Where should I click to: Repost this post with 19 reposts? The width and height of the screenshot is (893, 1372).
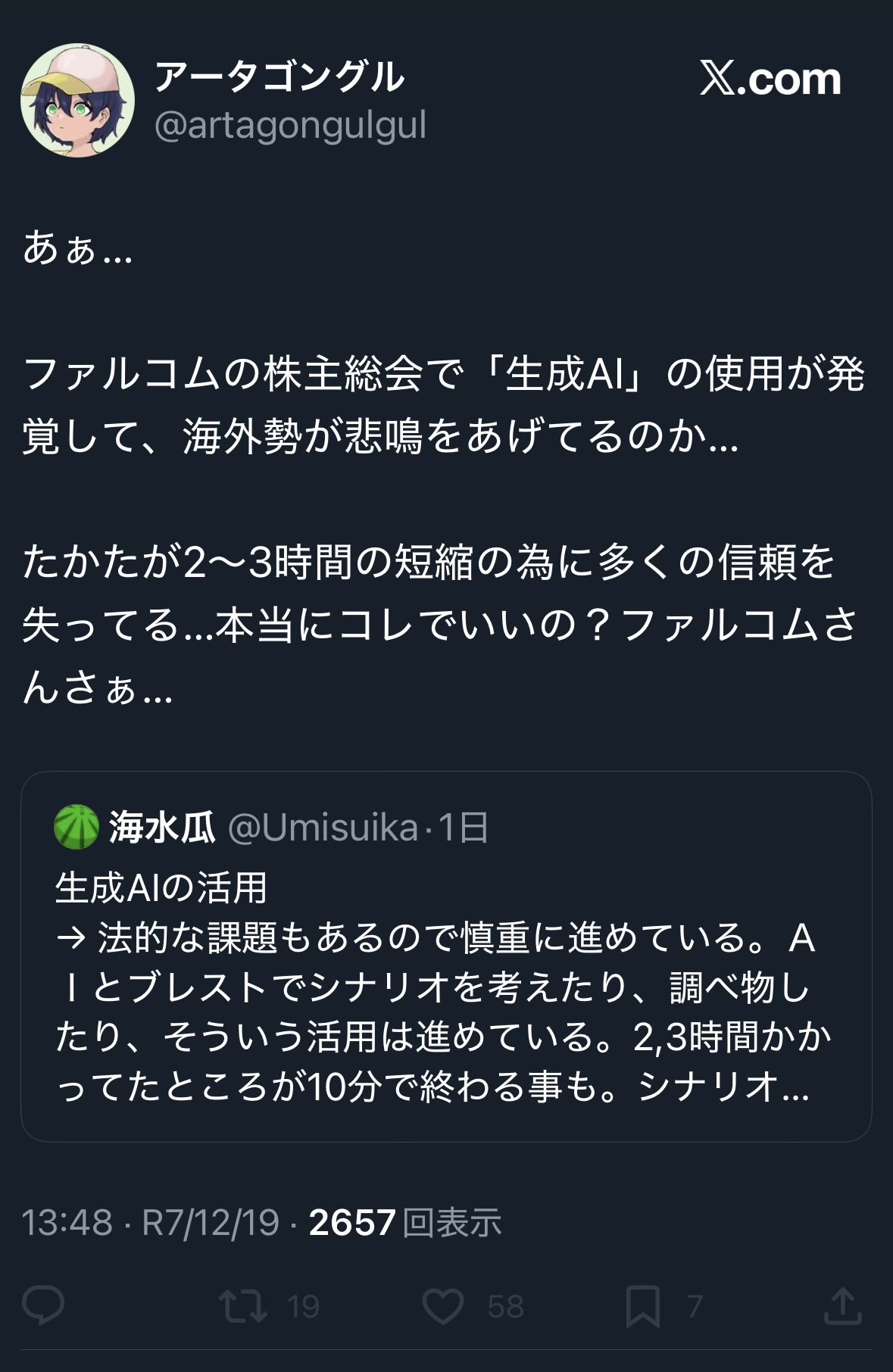243,1305
